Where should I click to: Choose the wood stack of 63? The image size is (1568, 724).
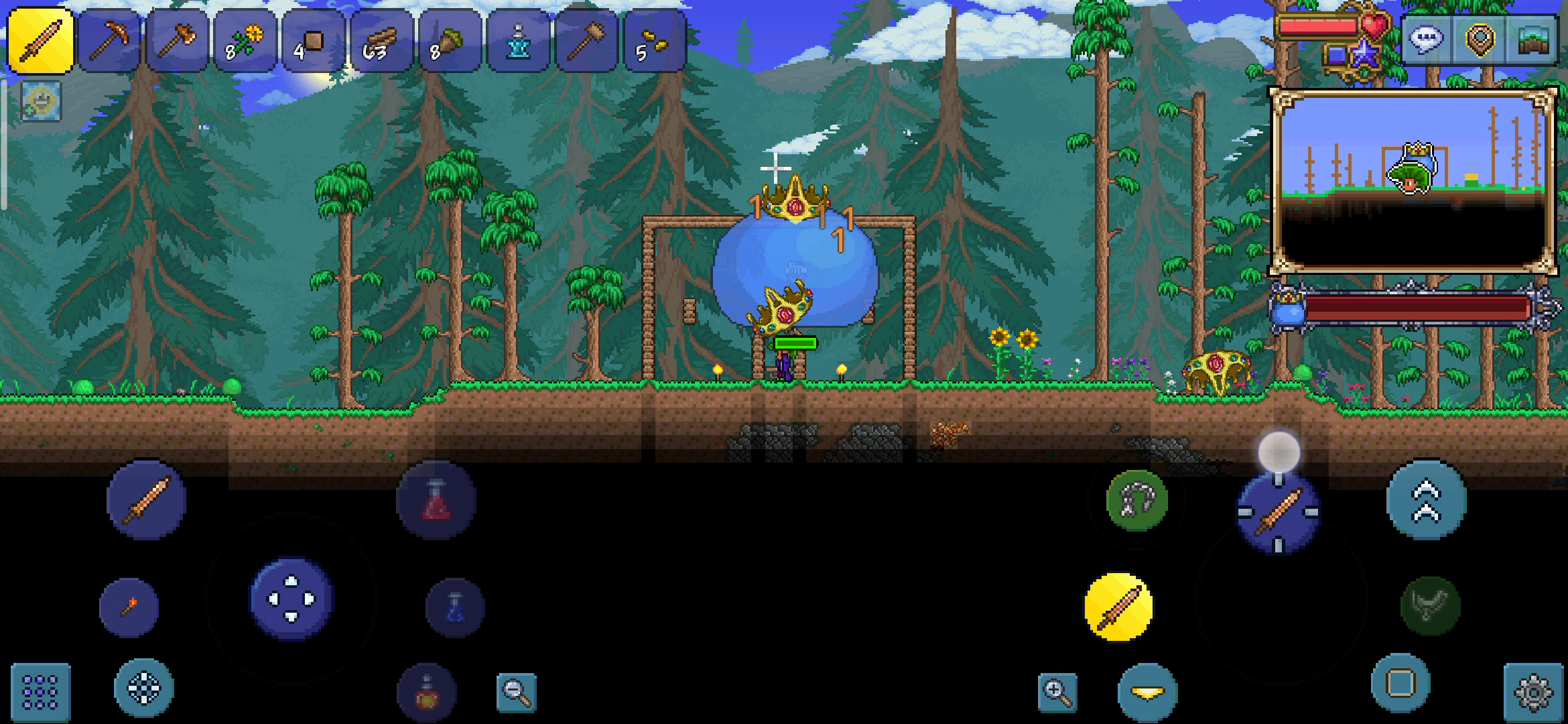coord(382,40)
